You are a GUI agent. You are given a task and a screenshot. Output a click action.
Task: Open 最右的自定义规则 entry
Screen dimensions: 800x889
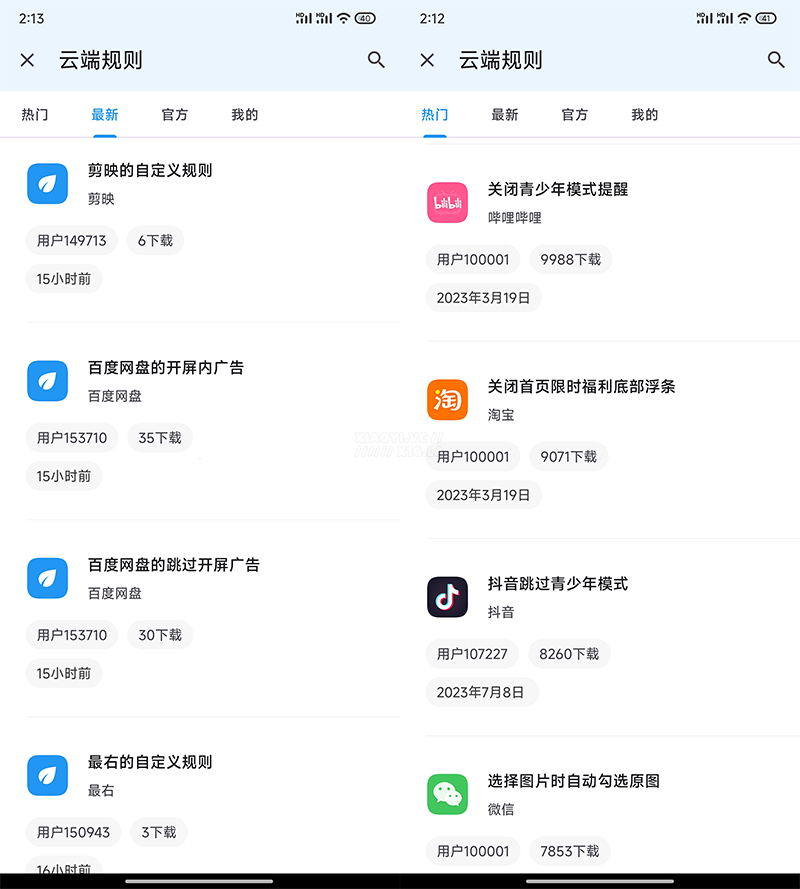(x=150, y=762)
